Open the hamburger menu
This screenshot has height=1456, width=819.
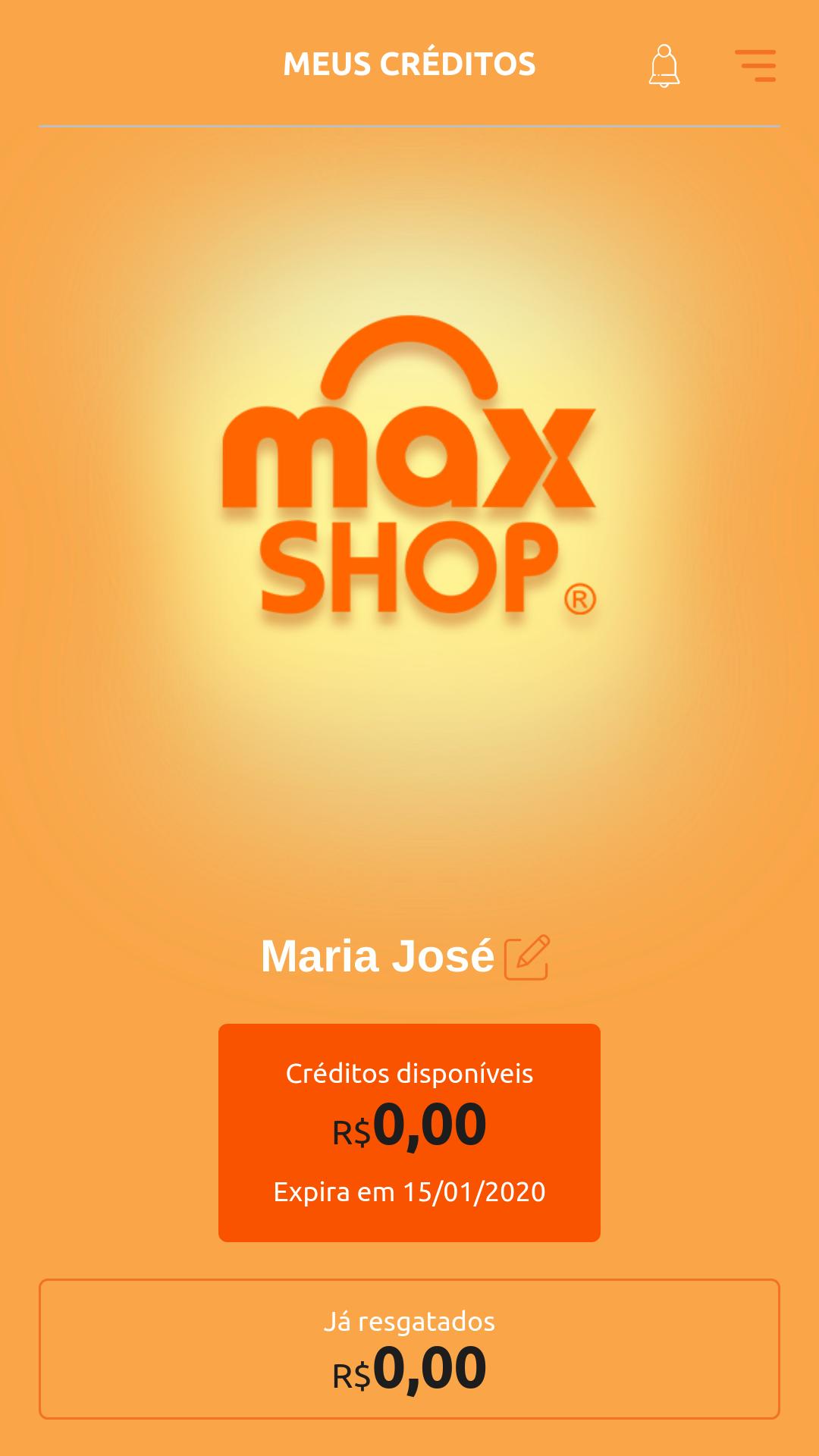pos(755,66)
